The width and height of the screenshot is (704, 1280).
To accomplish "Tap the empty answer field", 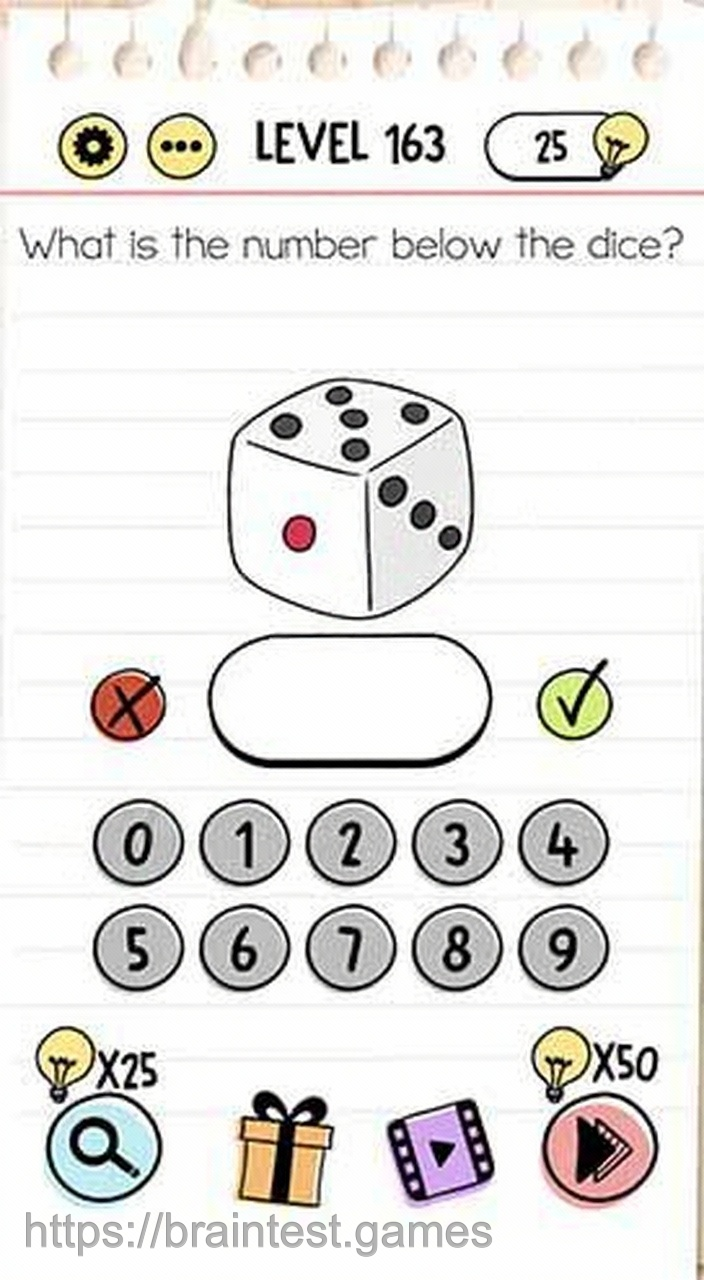I will click(x=350, y=699).
